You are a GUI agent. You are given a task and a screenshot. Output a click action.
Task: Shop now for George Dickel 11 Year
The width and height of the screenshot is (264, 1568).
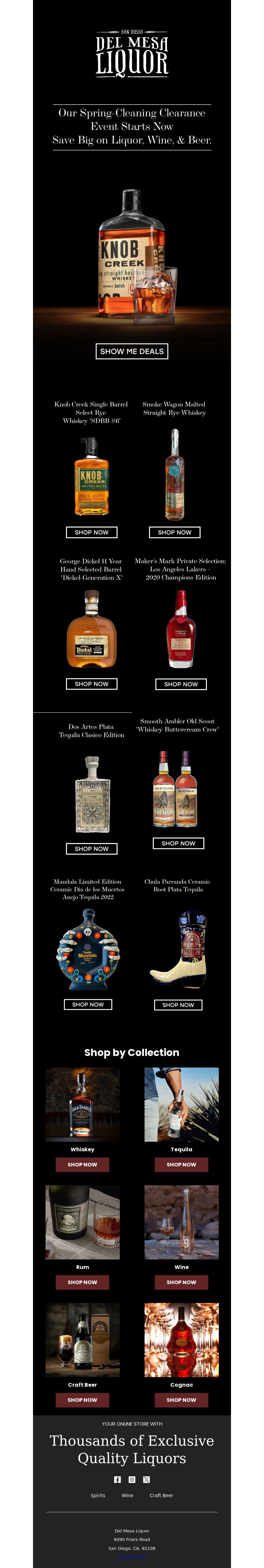point(91,683)
